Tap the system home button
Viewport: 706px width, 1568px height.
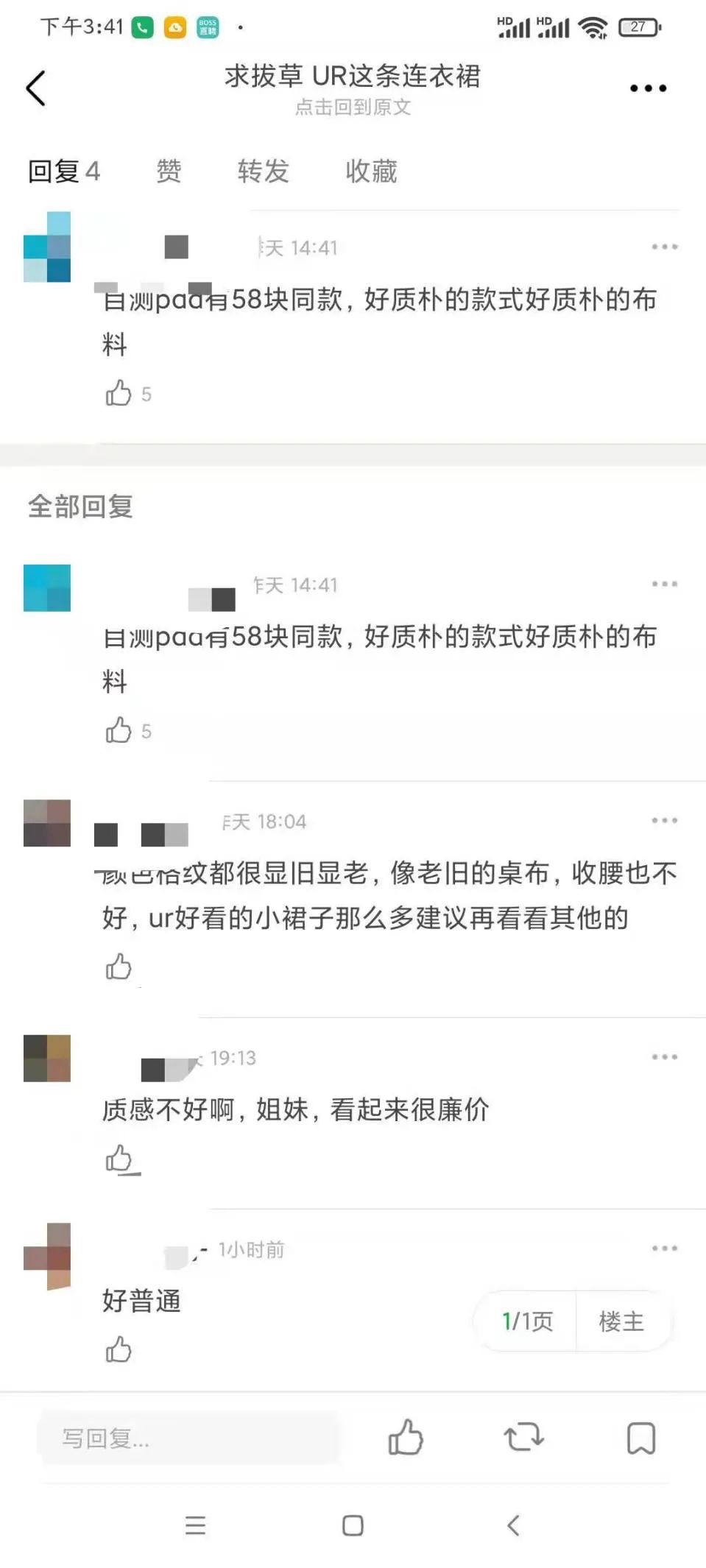point(353,1525)
